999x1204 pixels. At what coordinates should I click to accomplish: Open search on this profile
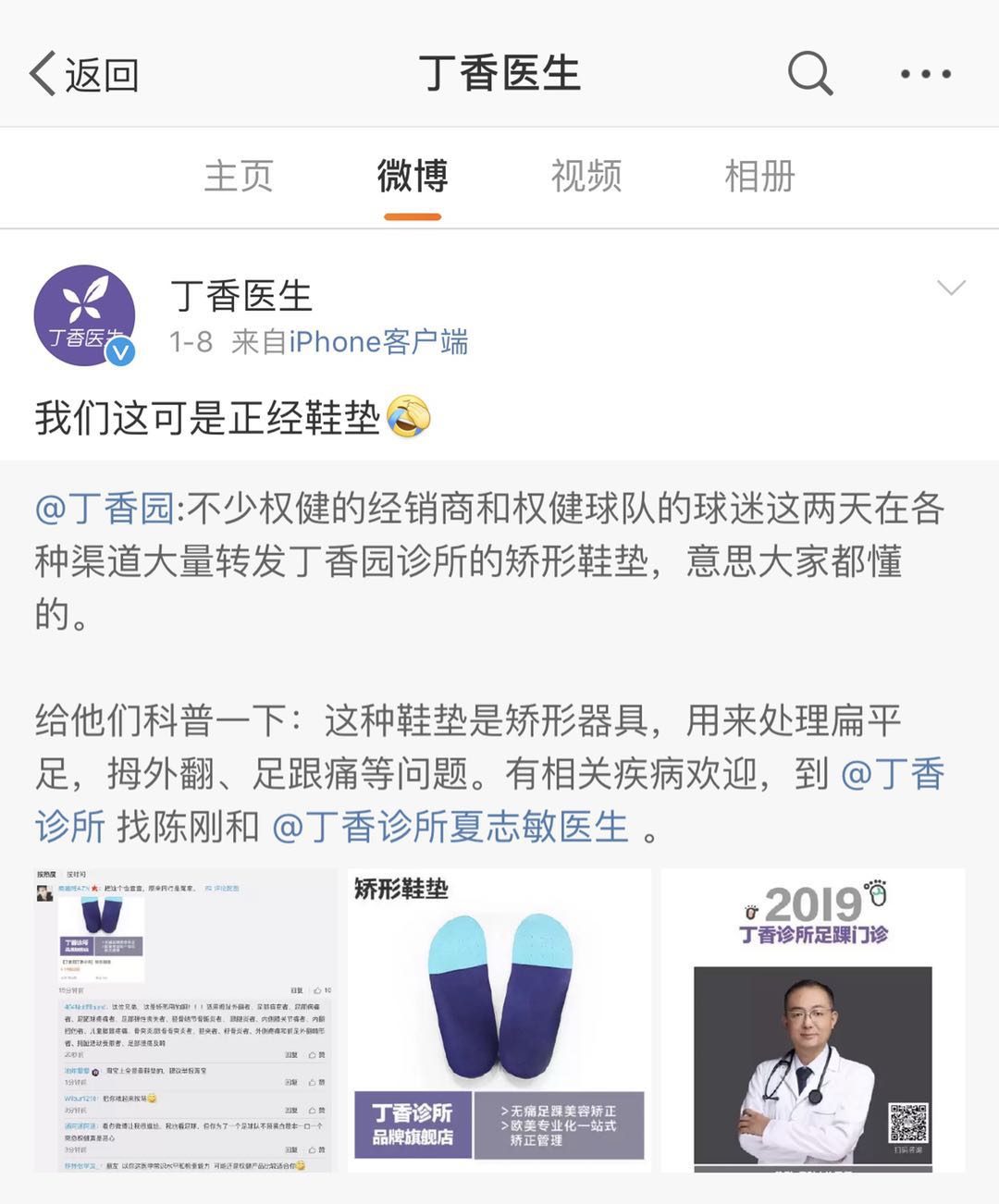(x=809, y=73)
